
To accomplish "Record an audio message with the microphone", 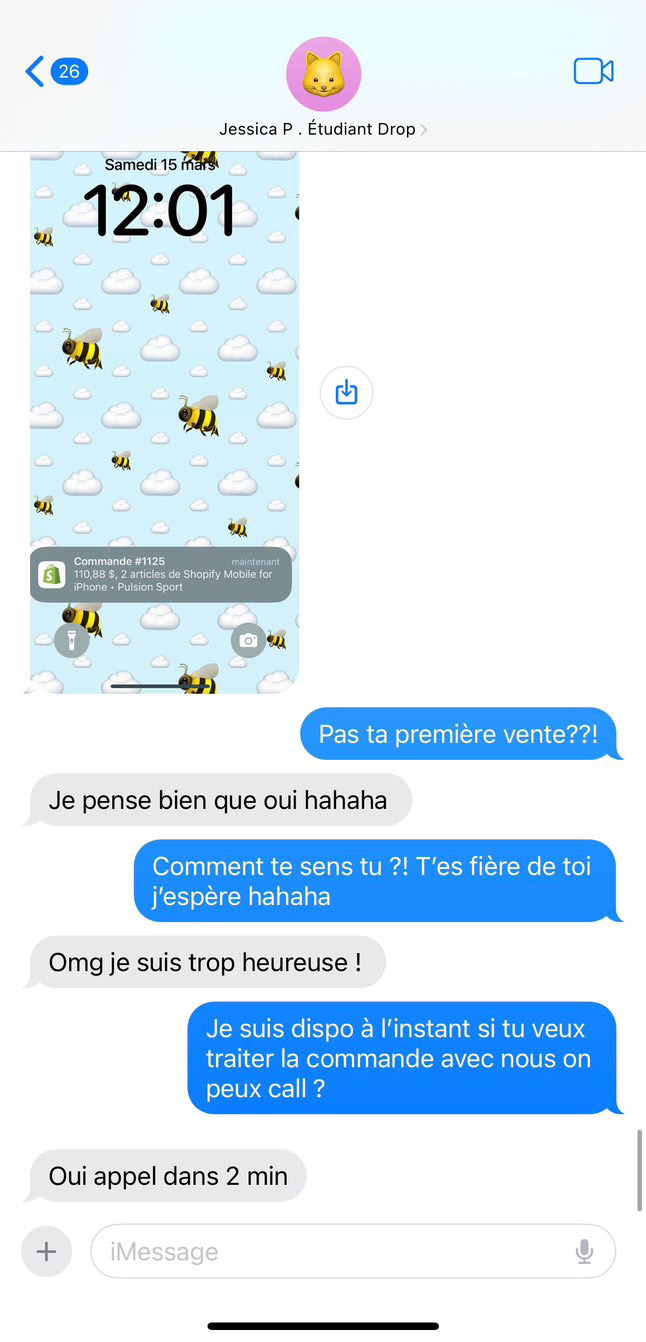I will click(x=584, y=1251).
